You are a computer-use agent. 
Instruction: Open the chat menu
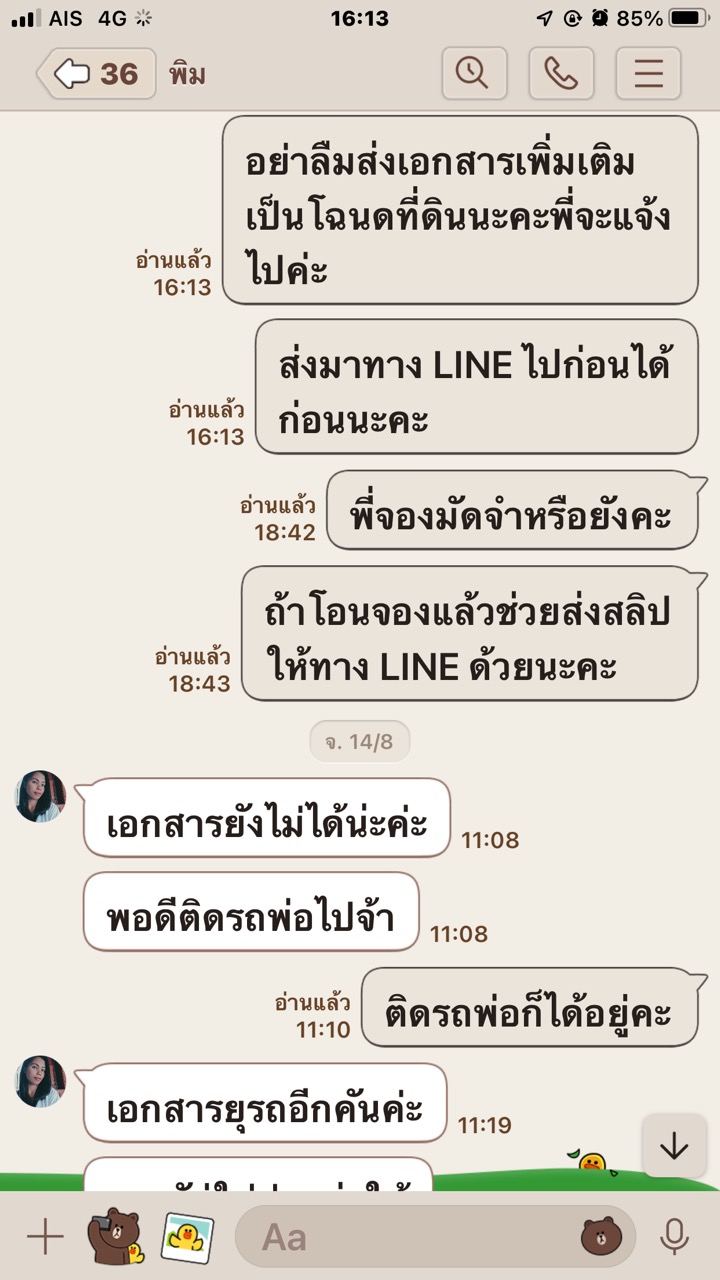[648, 74]
